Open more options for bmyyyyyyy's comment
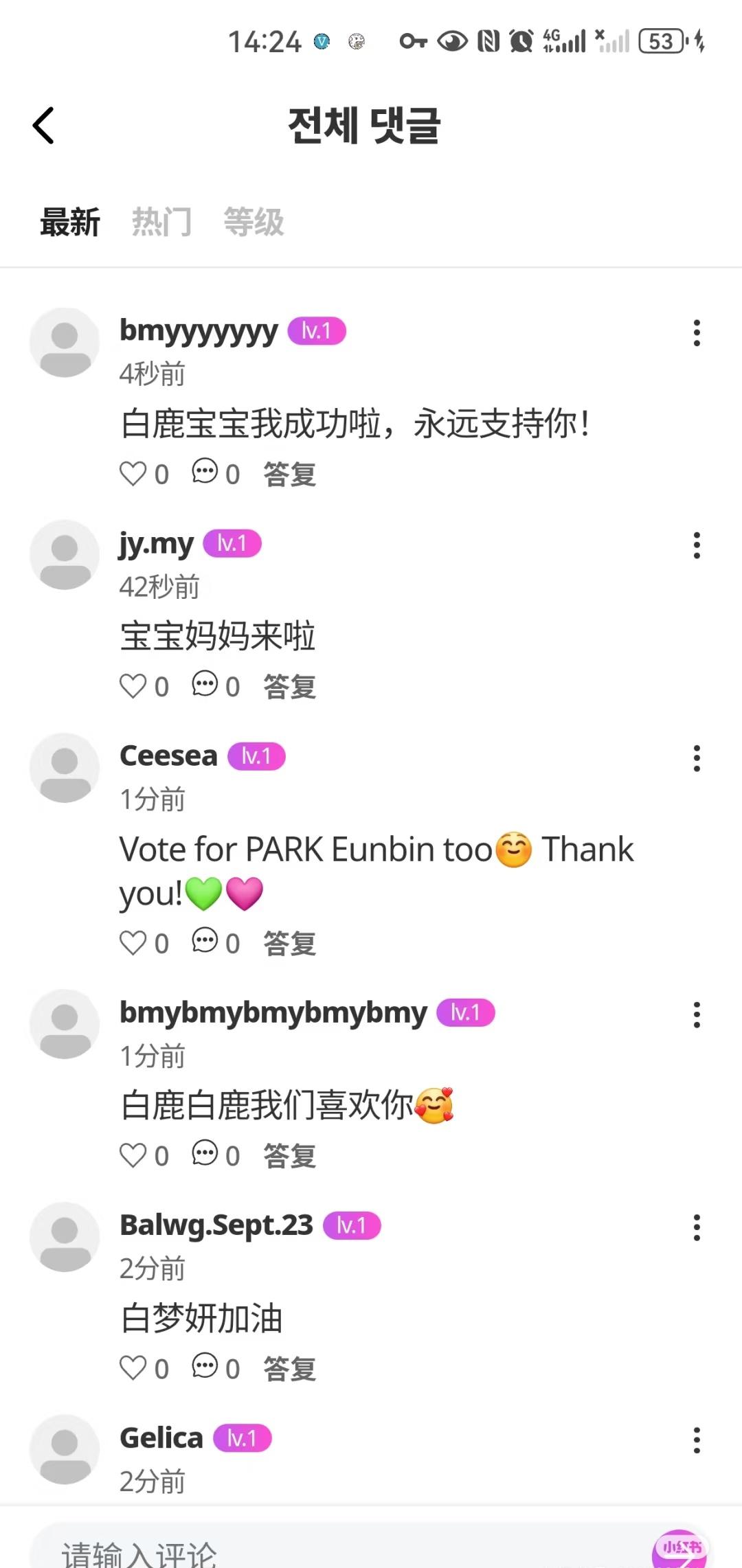 pyautogui.click(x=697, y=333)
